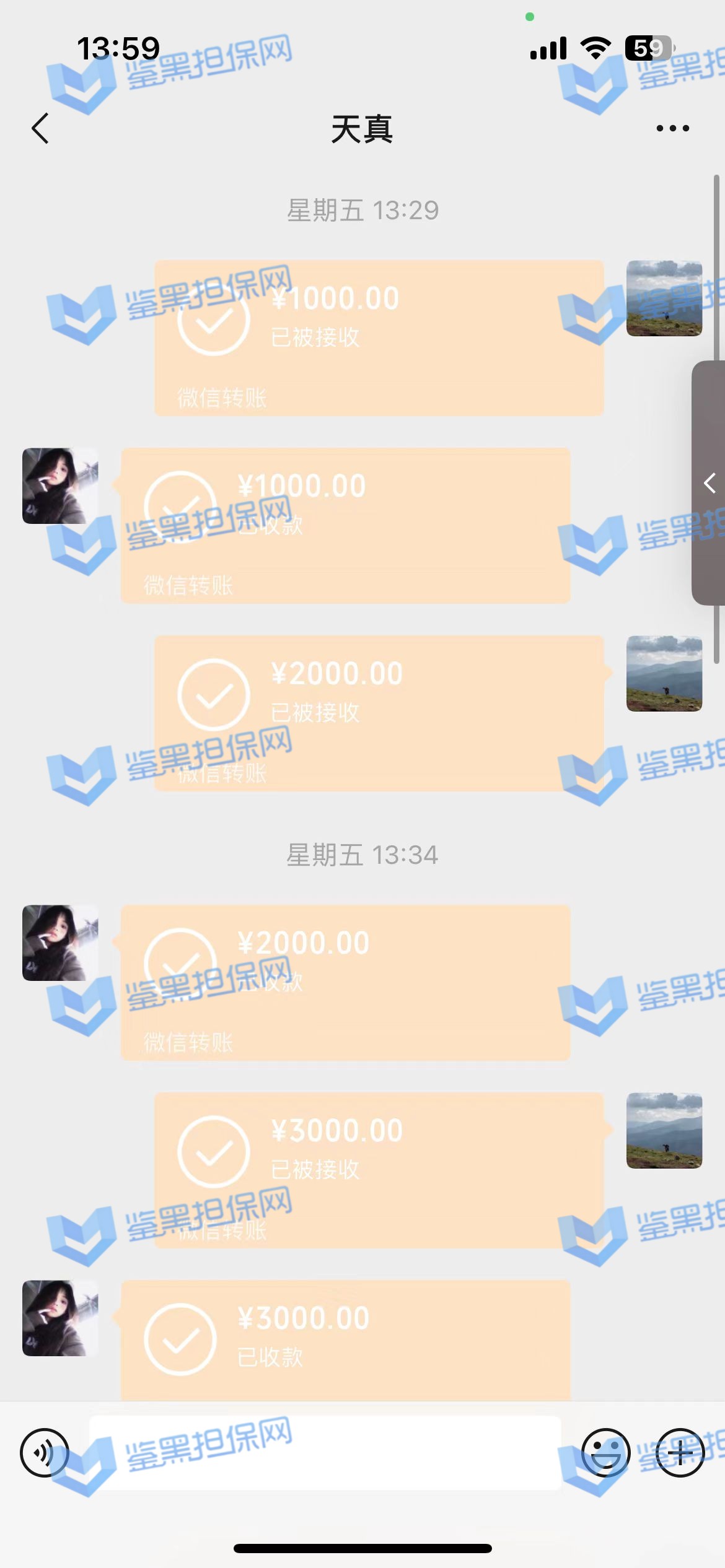
Task: Expand the side panel chevron handle
Action: [710, 483]
